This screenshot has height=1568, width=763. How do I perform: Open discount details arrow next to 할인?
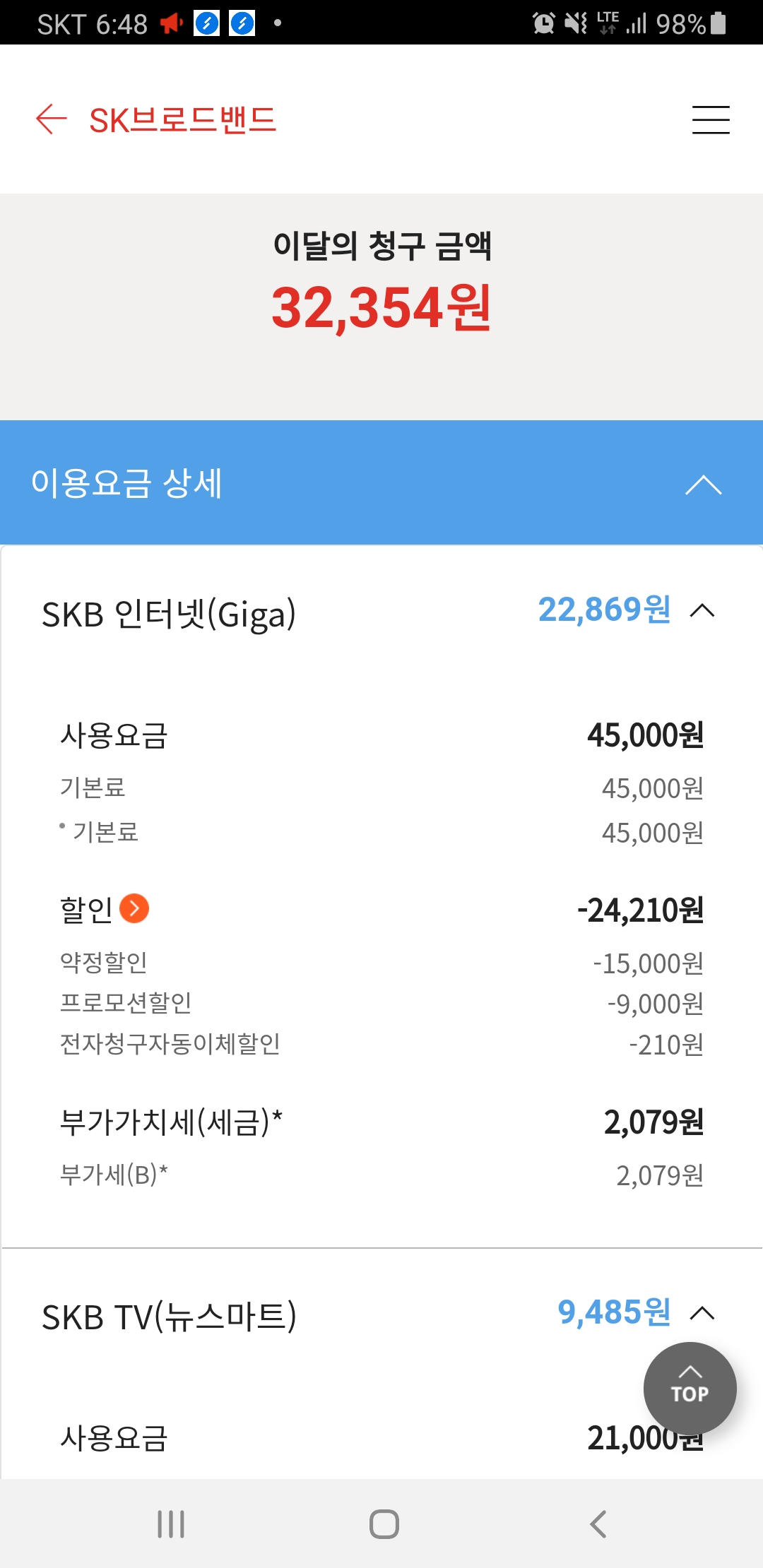tap(134, 908)
